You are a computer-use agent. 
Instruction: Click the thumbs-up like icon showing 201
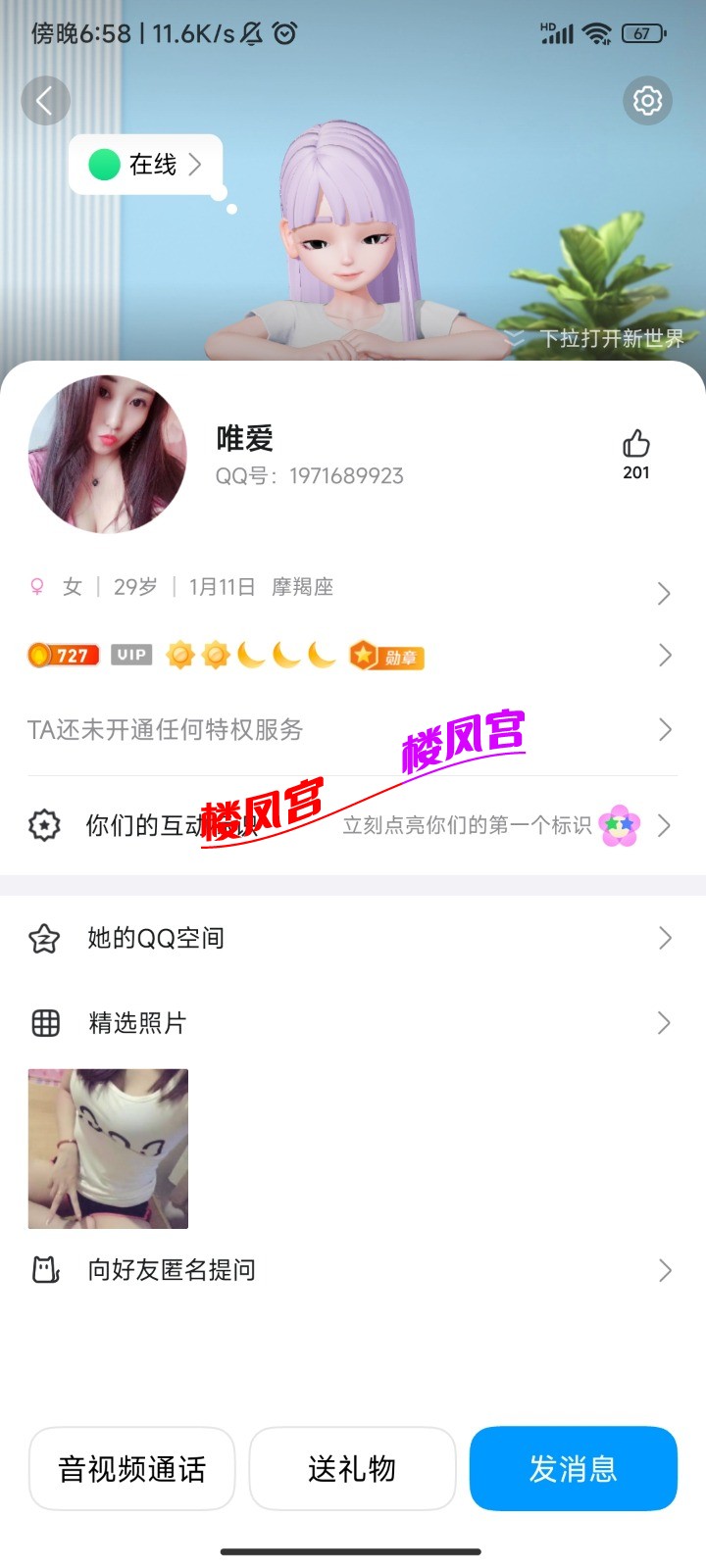pyautogui.click(x=635, y=446)
